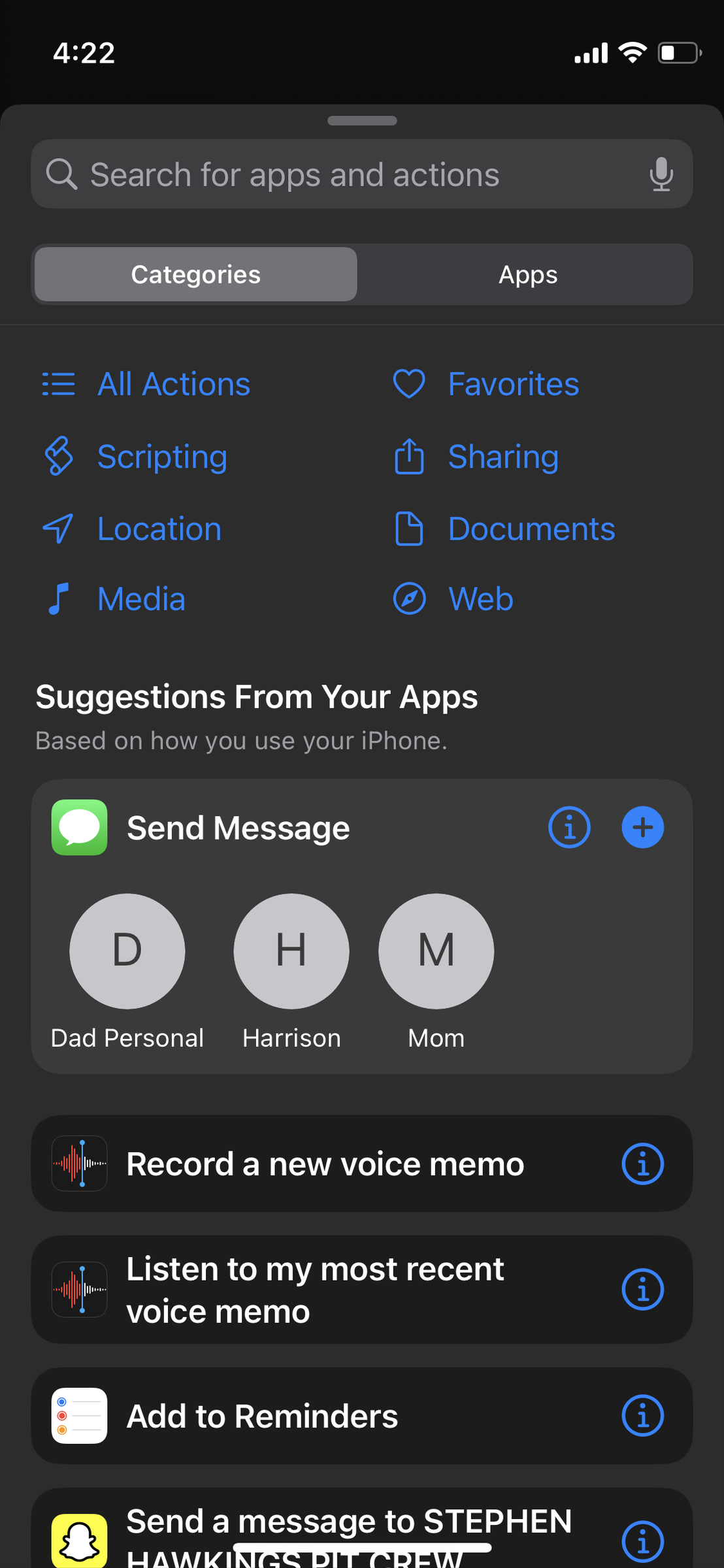Select the Scripting category icon
724x1568 pixels.
pyautogui.click(x=58, y=457)
